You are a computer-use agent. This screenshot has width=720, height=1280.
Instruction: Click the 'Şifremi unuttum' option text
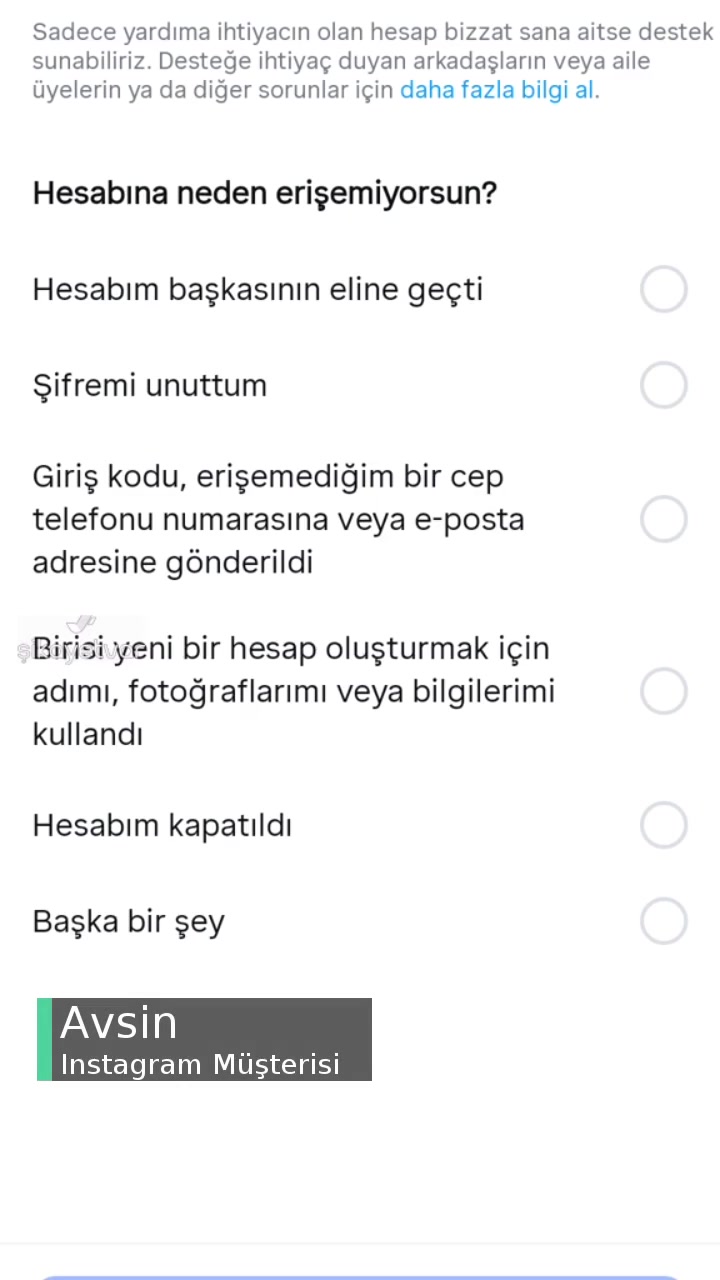149,385
